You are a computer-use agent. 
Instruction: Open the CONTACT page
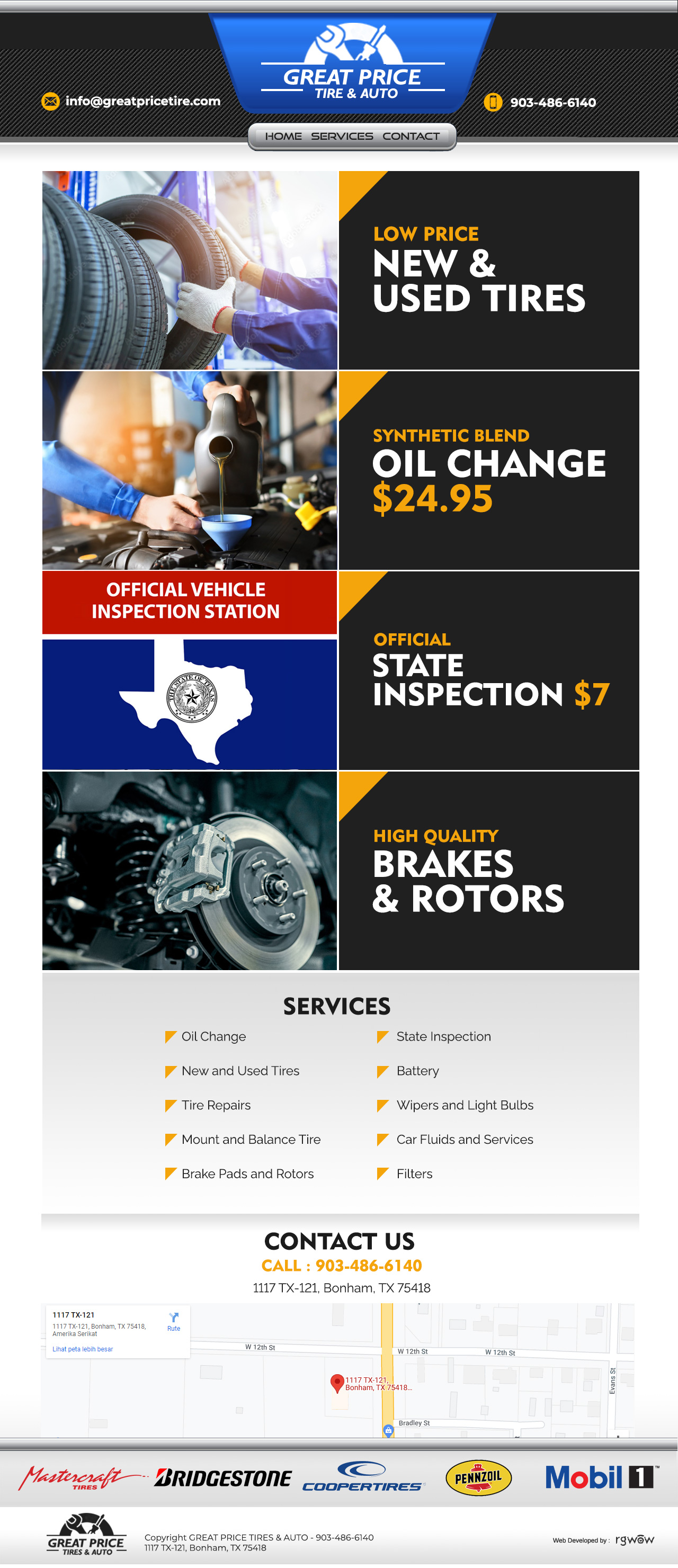tap(411, 136)
